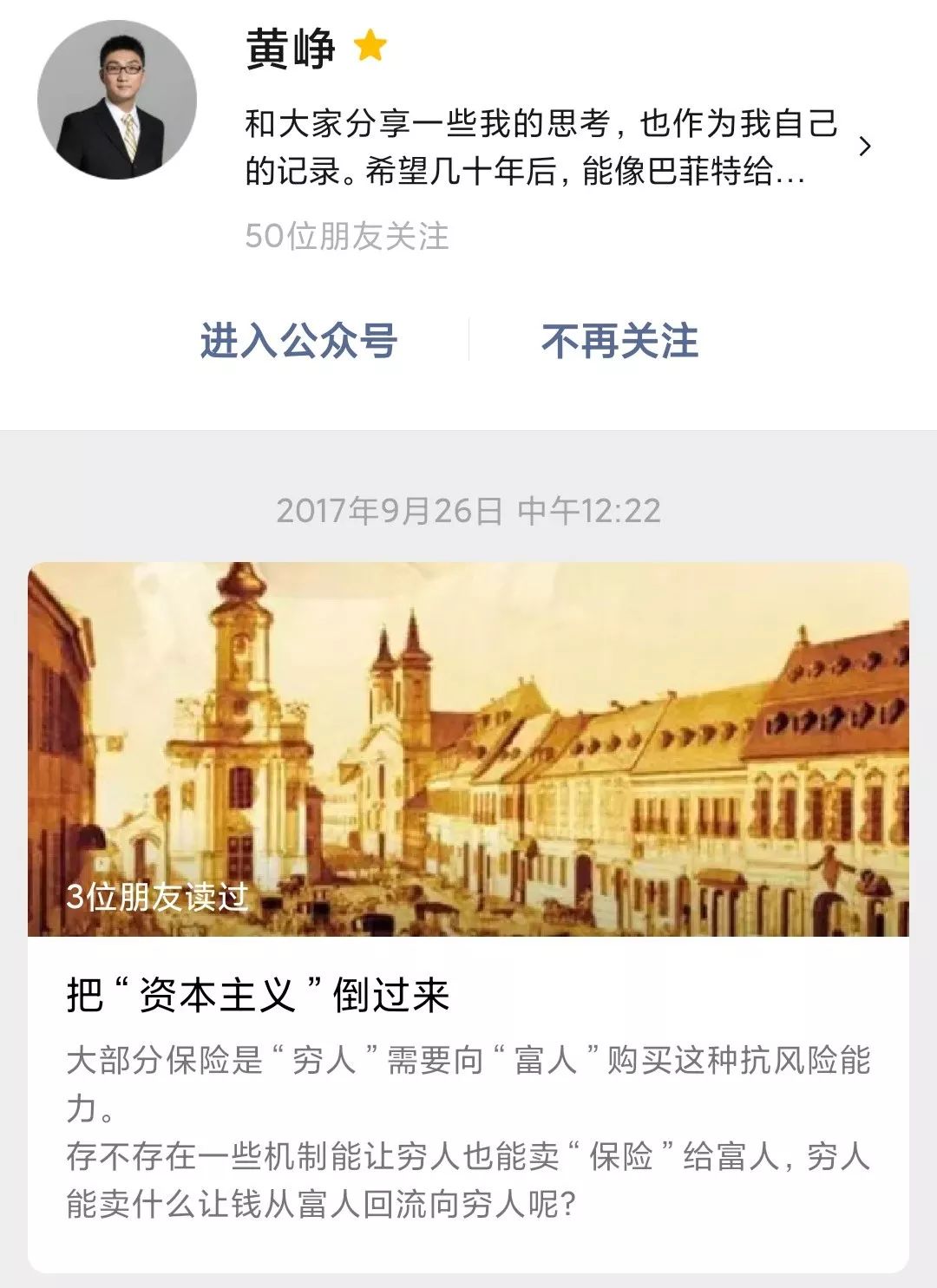
Task: Open the article 把“资本主义”倒过来
Action: pos(259,995)
